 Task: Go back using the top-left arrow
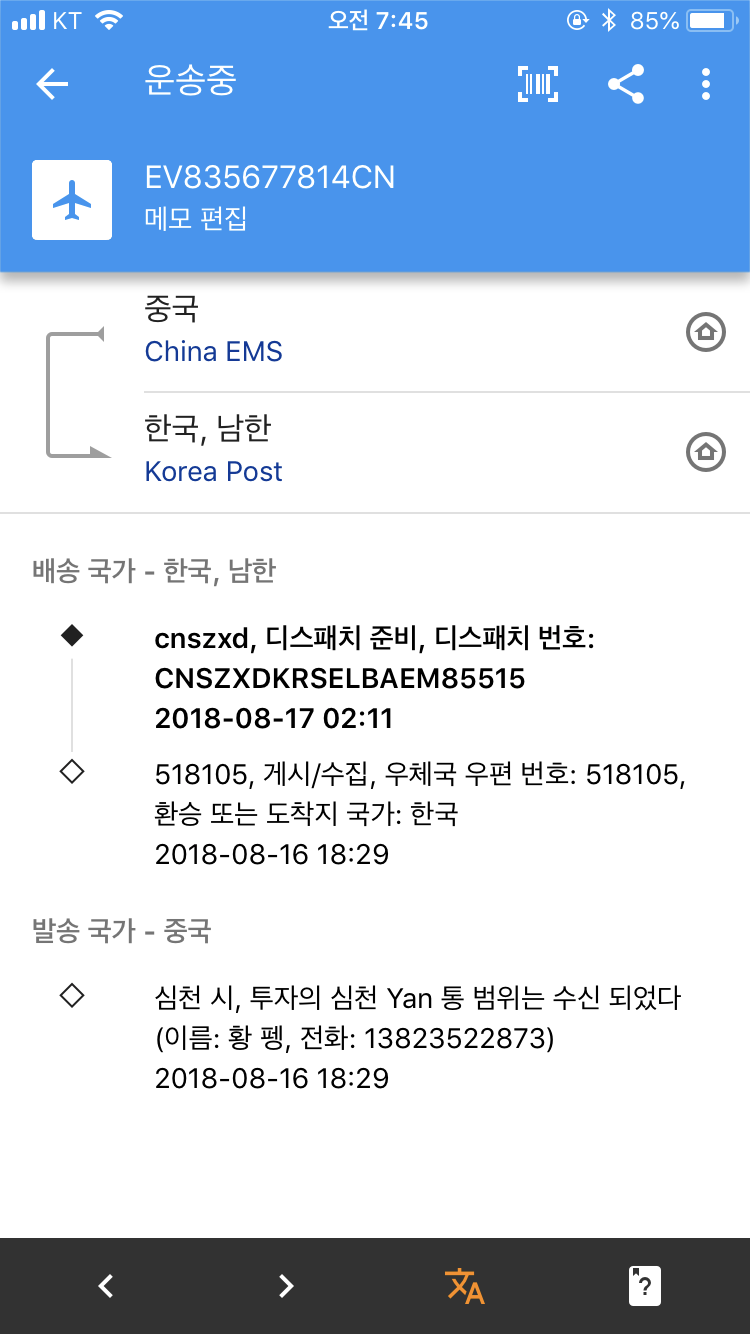[52, 84]
